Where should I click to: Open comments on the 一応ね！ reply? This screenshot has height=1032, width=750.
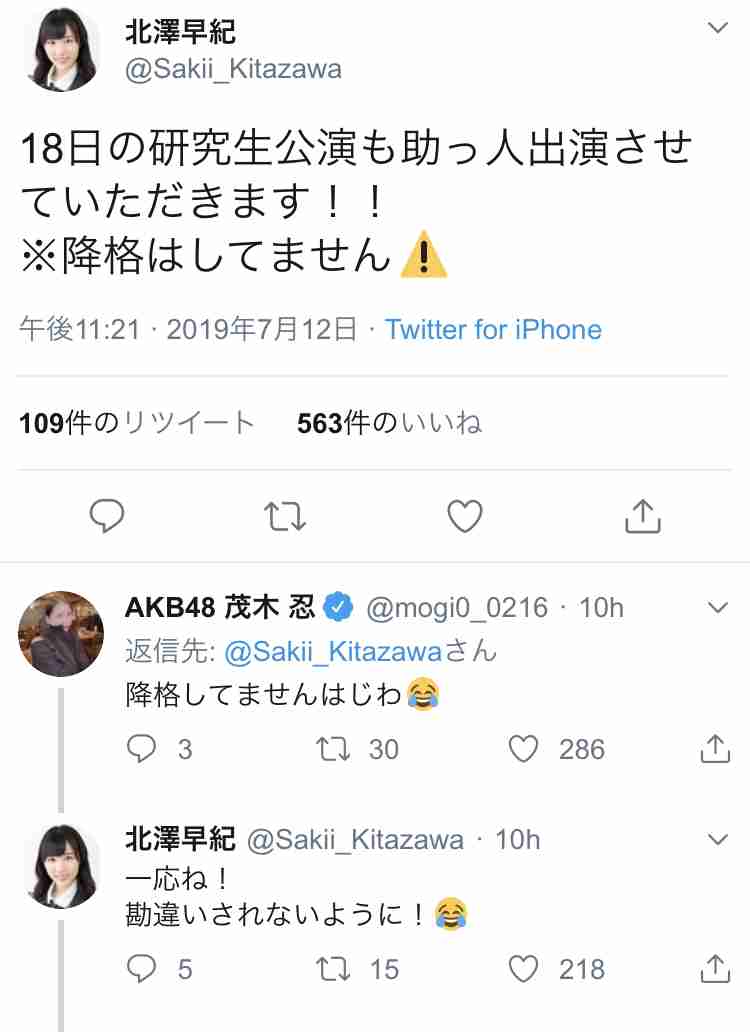coord(143,968)
